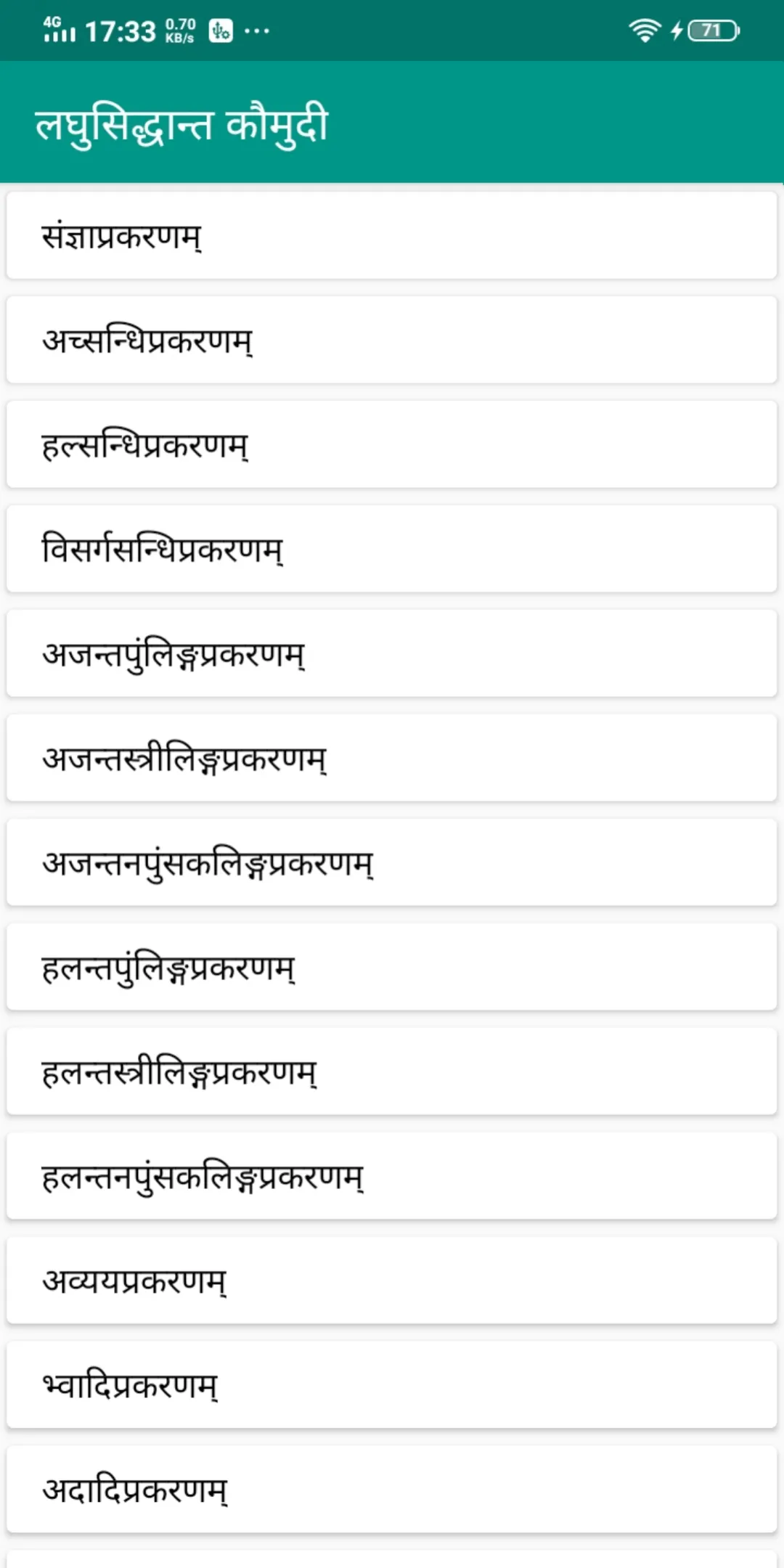Select हलन्तस्त्रीलिङ्गप्रकरणम्

(392, 1071)
